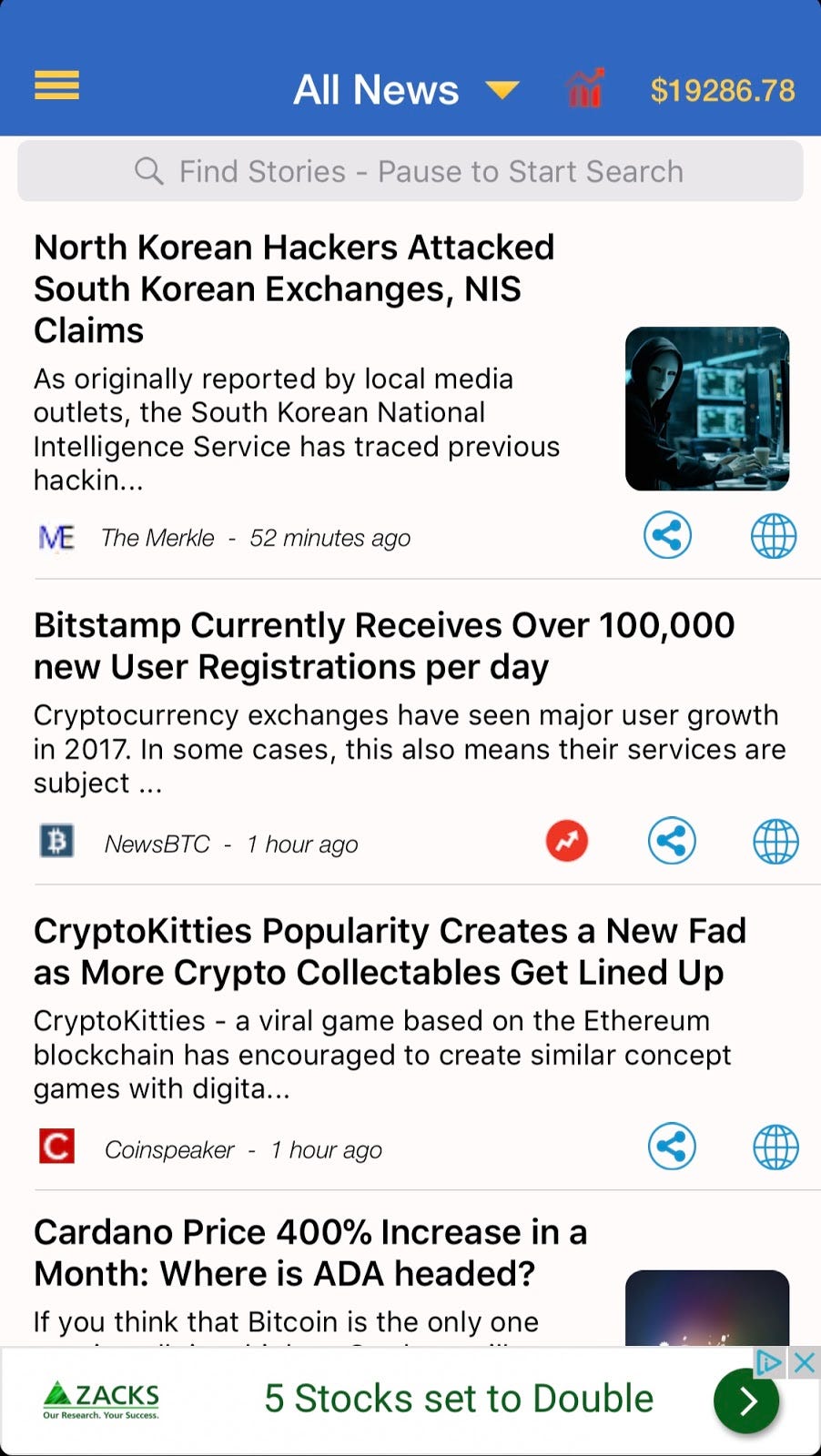Open the Zacks 5 Stocks ad arrow

[x=746, y=1401]
